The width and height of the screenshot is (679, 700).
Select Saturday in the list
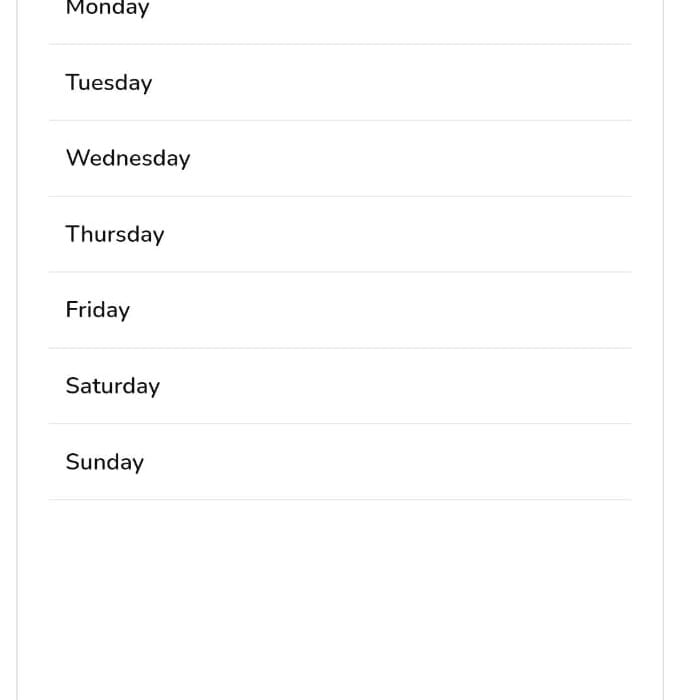[x=113, y=386]
